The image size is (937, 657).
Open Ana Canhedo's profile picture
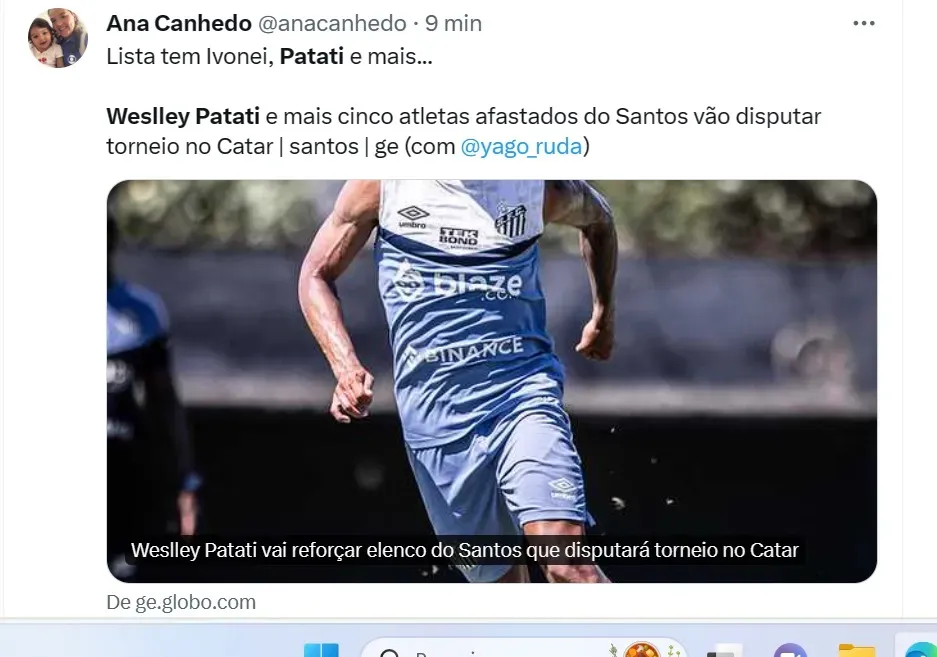57,38
